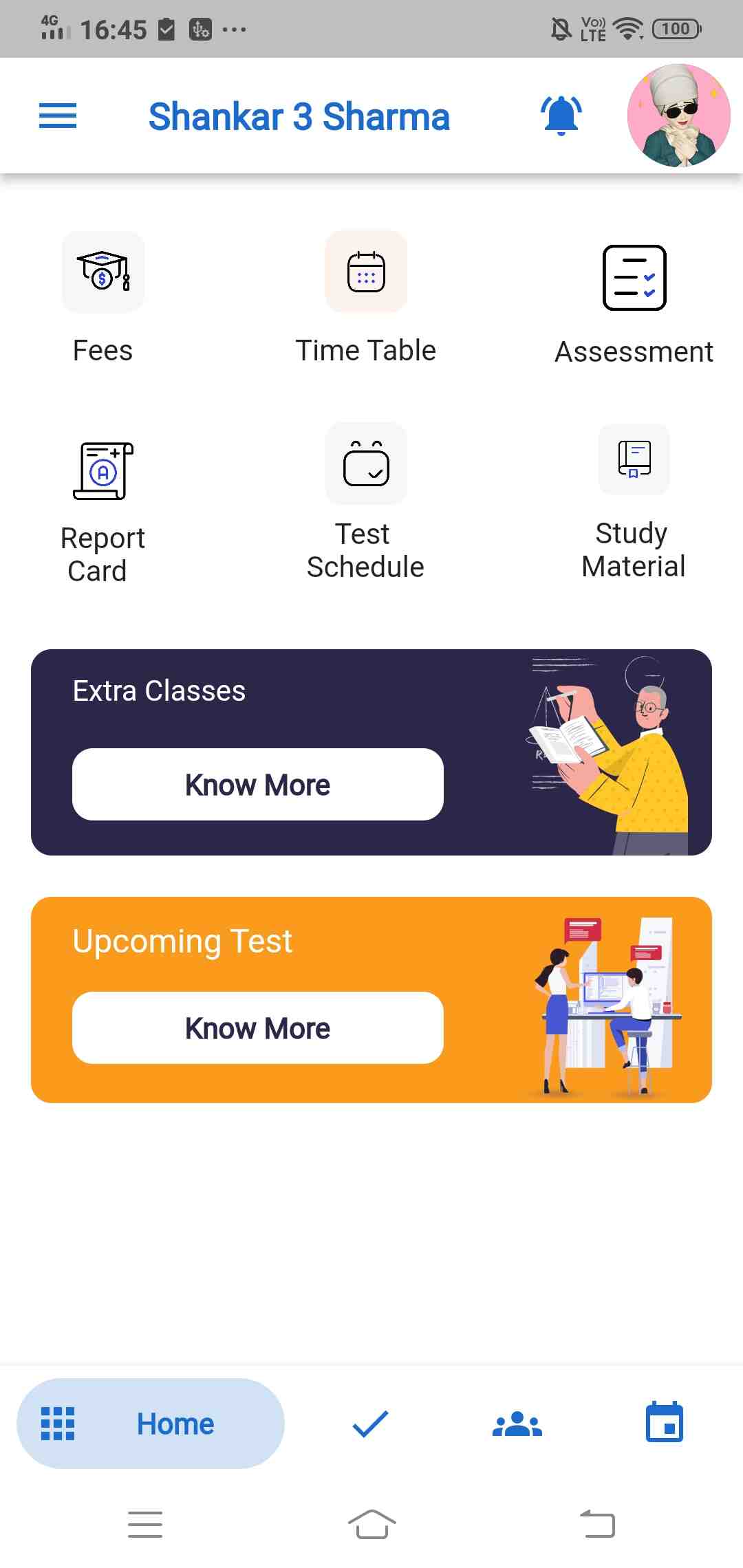This screenshot has width=743, height=1568.
Task: Switch to the group people tab
Action: (517, 1424)
